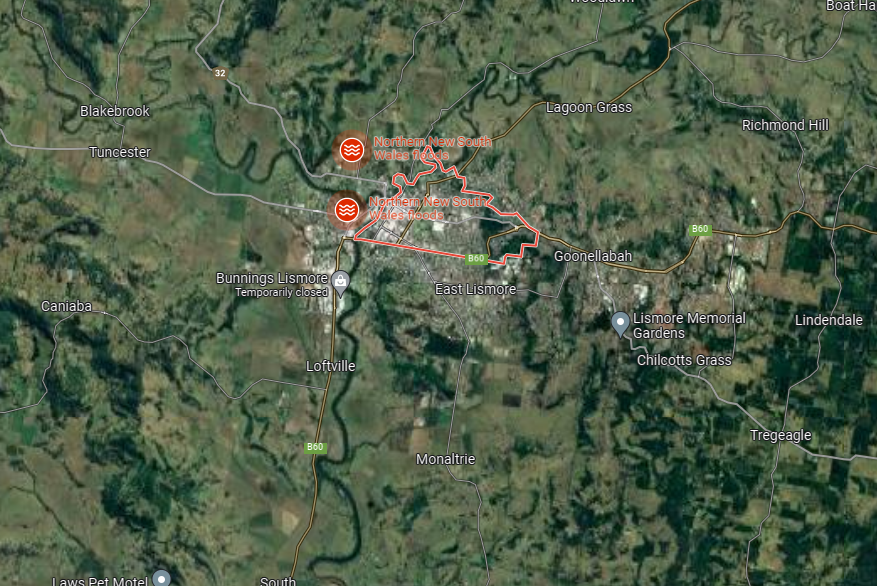The height and width of the screenshot is (586, 877).
Task: Tap the Laws Pet Motel marker
Action: coord(162,578)
